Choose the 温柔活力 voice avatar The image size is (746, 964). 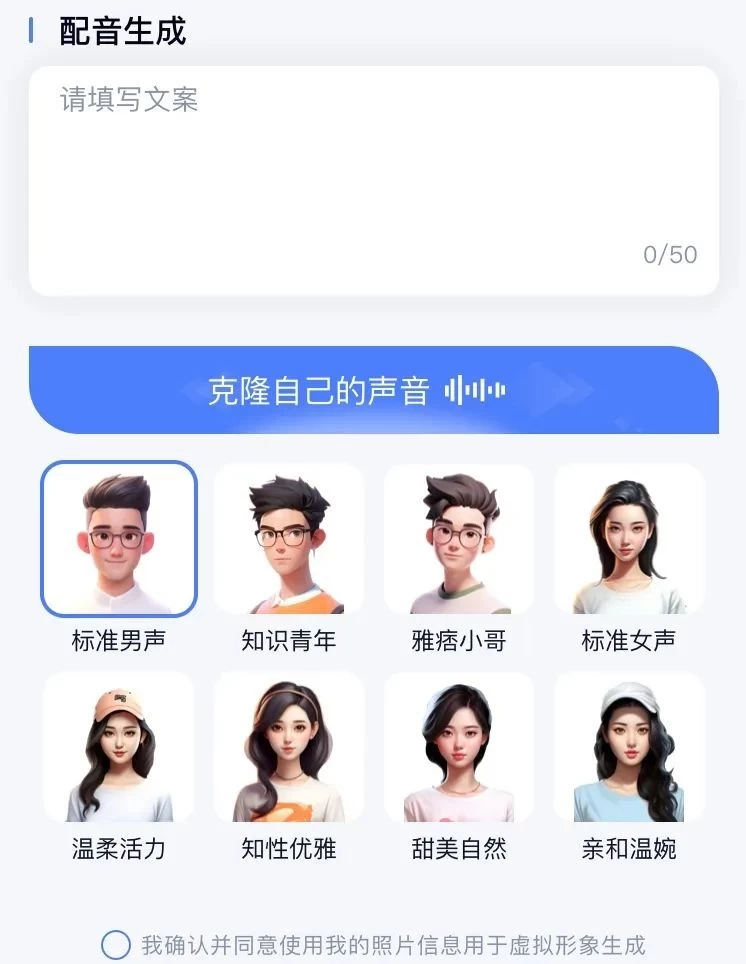coord(119,747)
